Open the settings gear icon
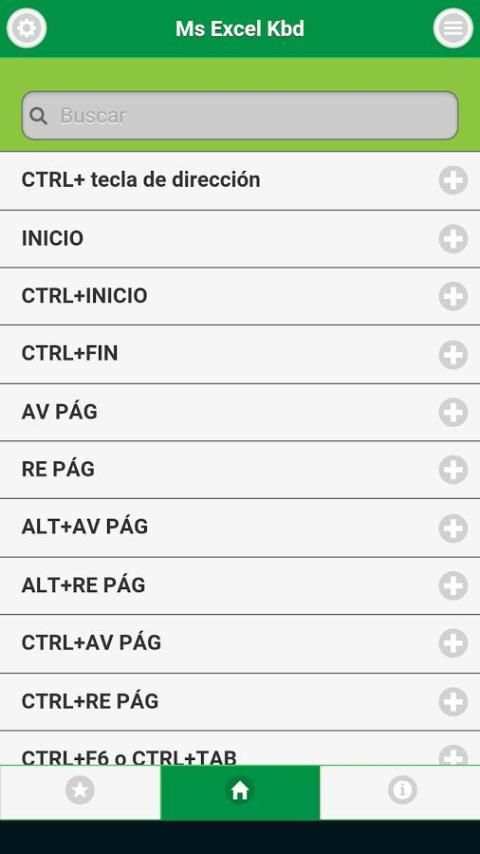Screen dimensions: 480x854 point(26,28)
